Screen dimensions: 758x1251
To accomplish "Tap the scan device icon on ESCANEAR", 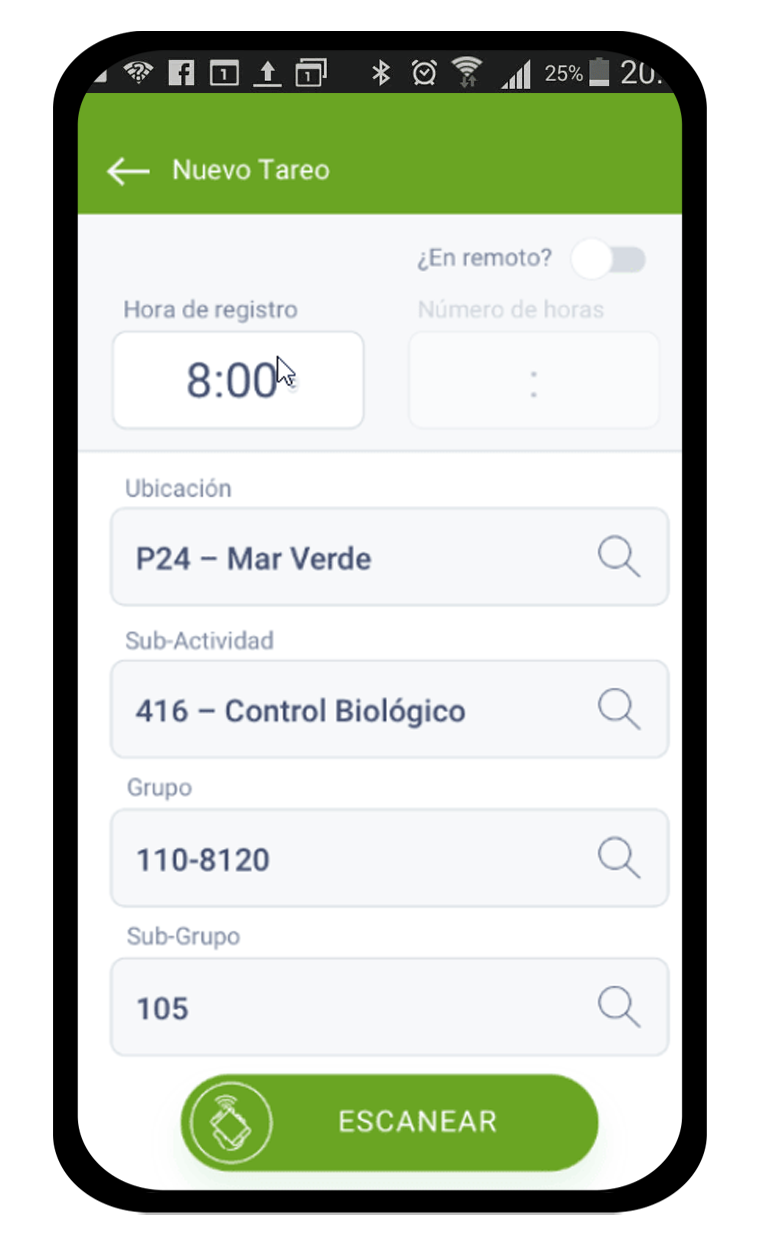I will point(230,1121).
